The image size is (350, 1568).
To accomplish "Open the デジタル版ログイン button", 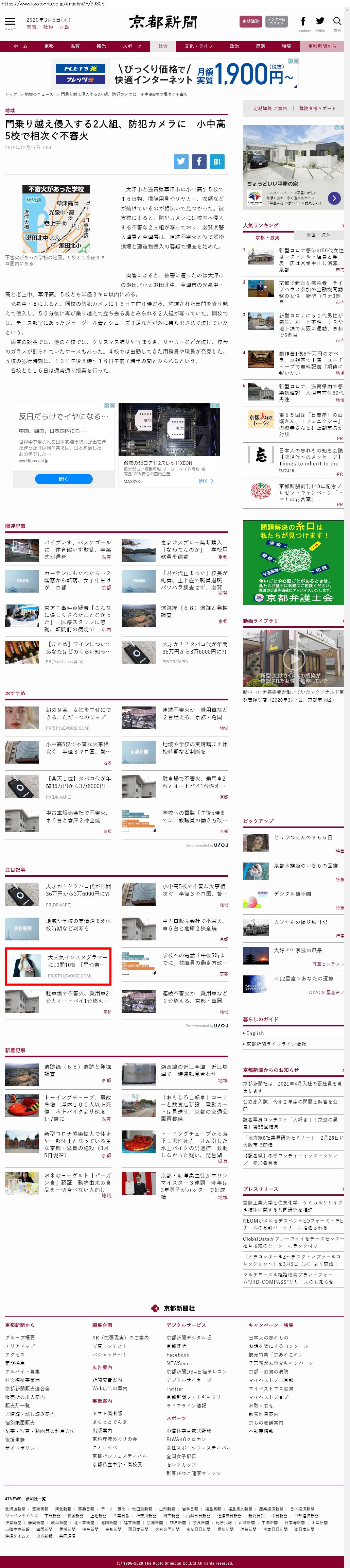I will [x=276, y=21].
